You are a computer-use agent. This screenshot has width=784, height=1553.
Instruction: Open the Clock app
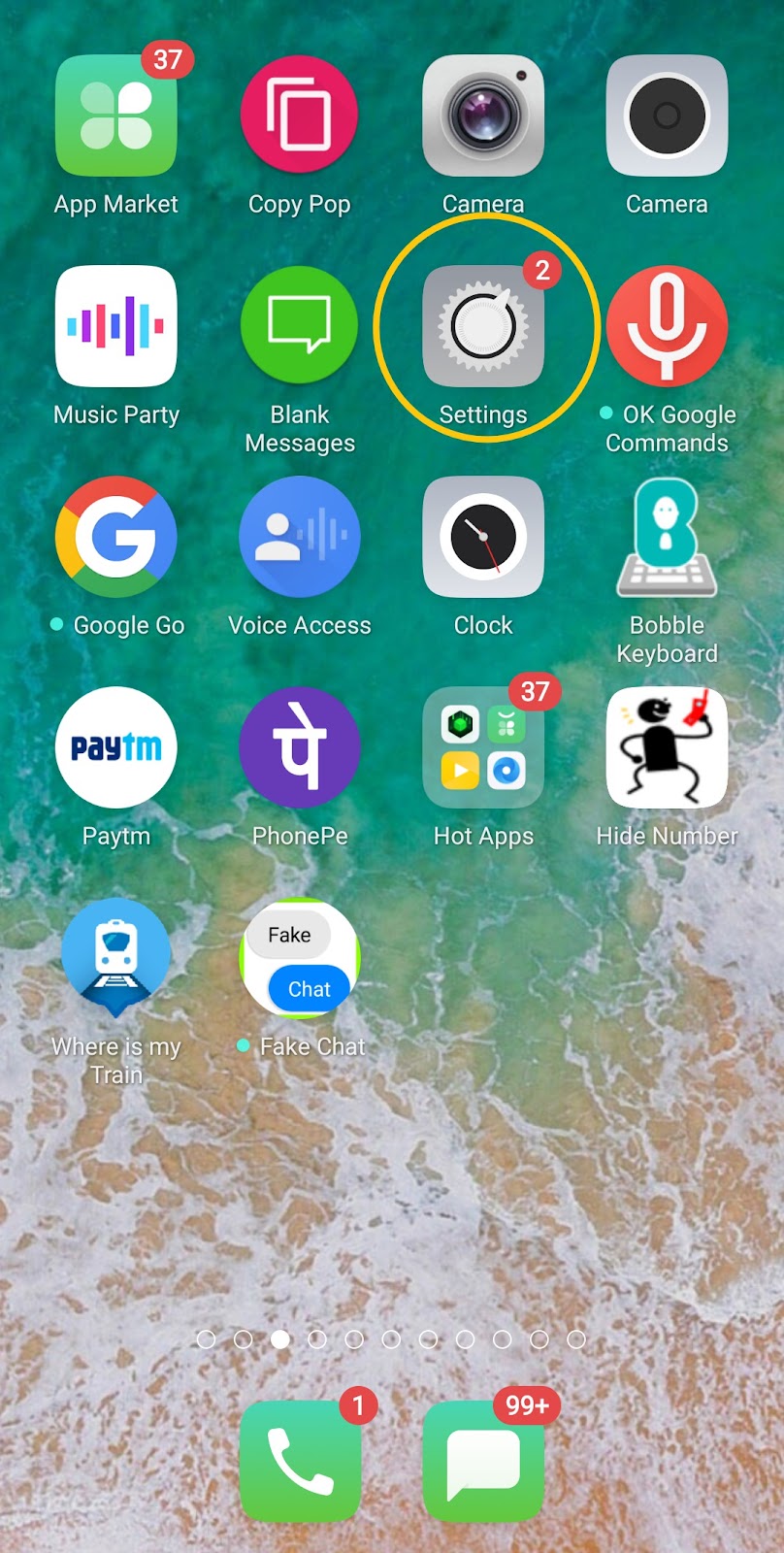(x=483, y=537)
